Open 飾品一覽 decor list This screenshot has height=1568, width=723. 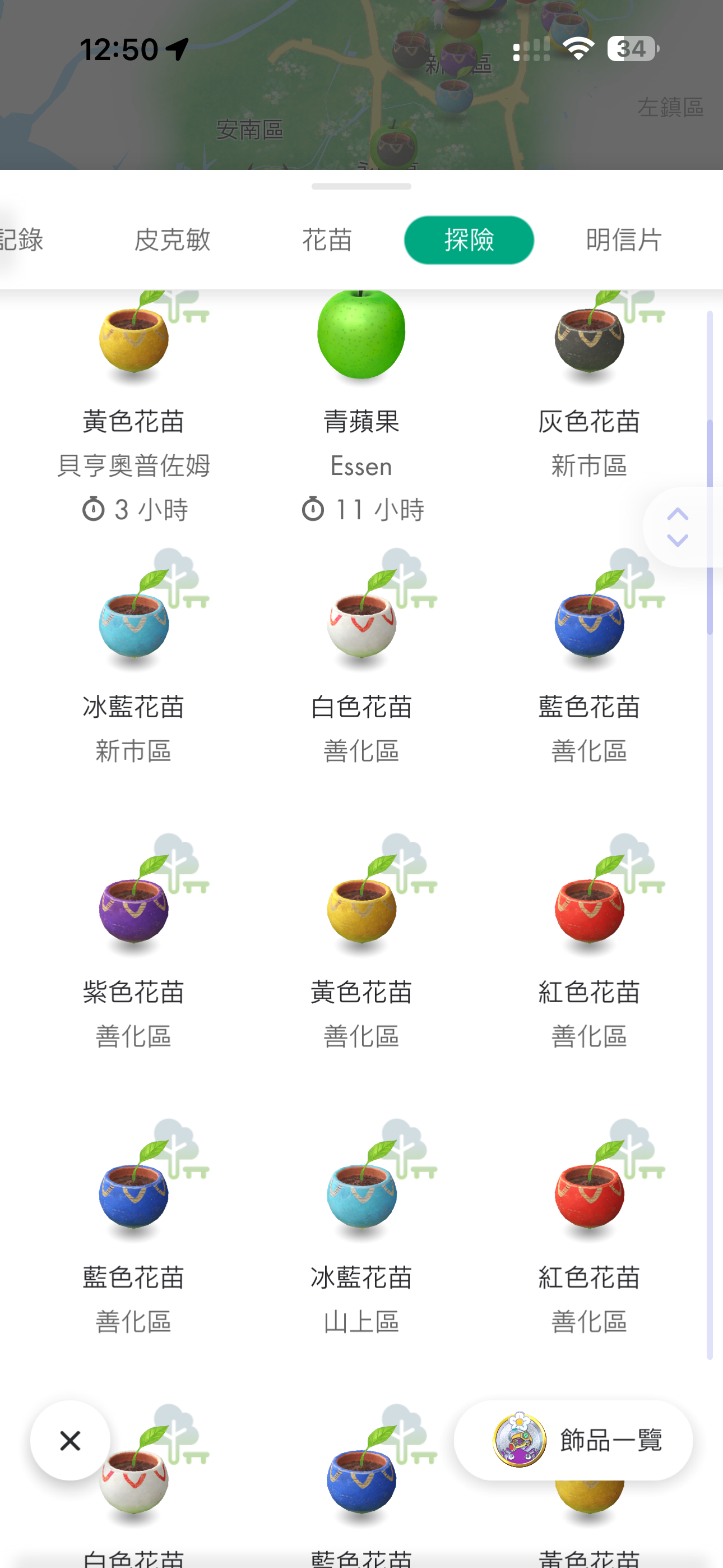coord(573,1440)
